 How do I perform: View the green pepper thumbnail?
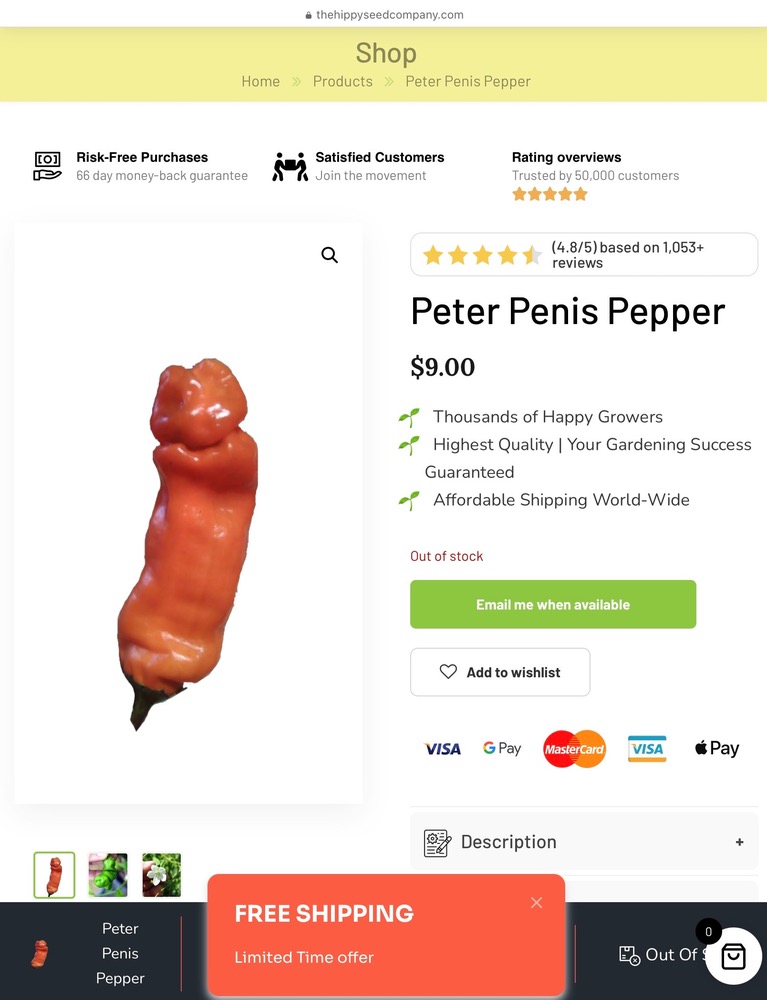coord(108,875)
